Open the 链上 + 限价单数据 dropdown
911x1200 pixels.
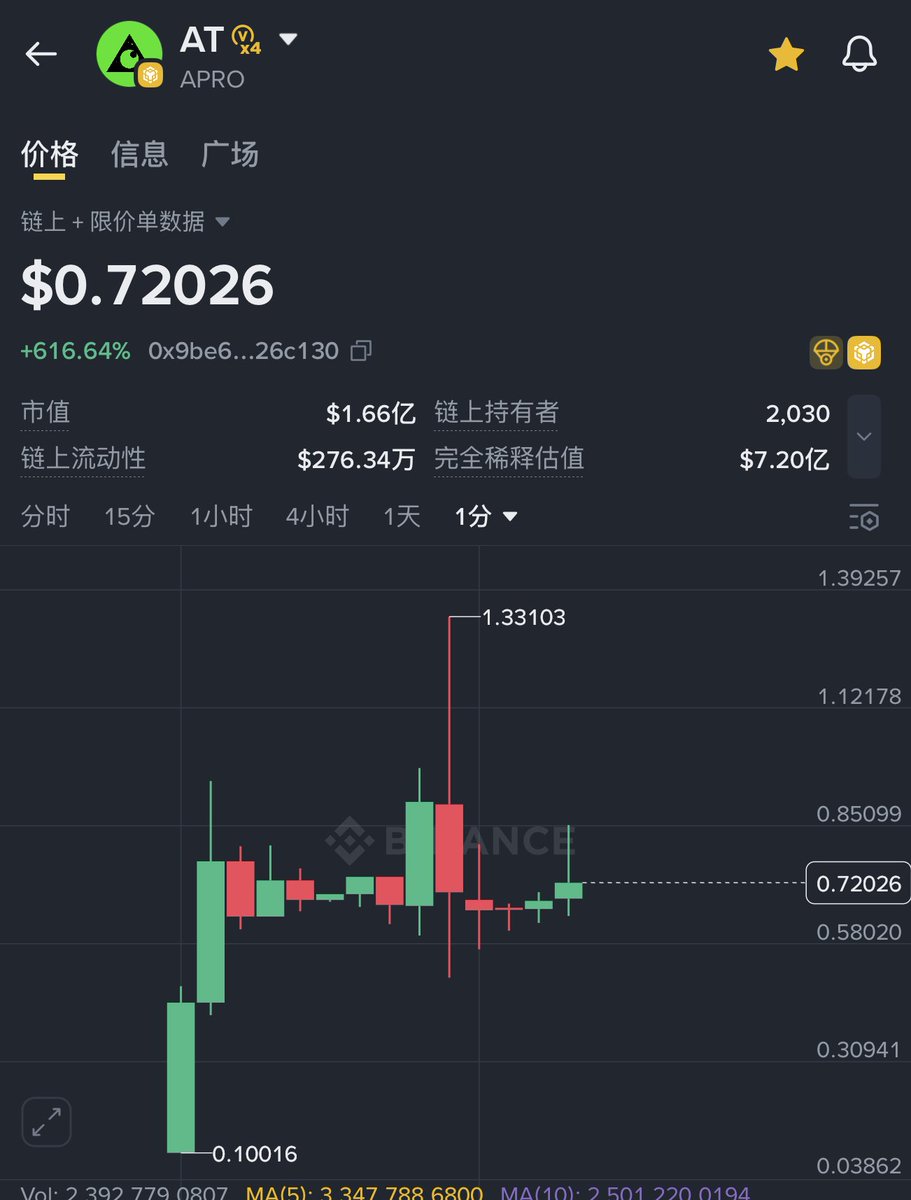pos(126,221)
